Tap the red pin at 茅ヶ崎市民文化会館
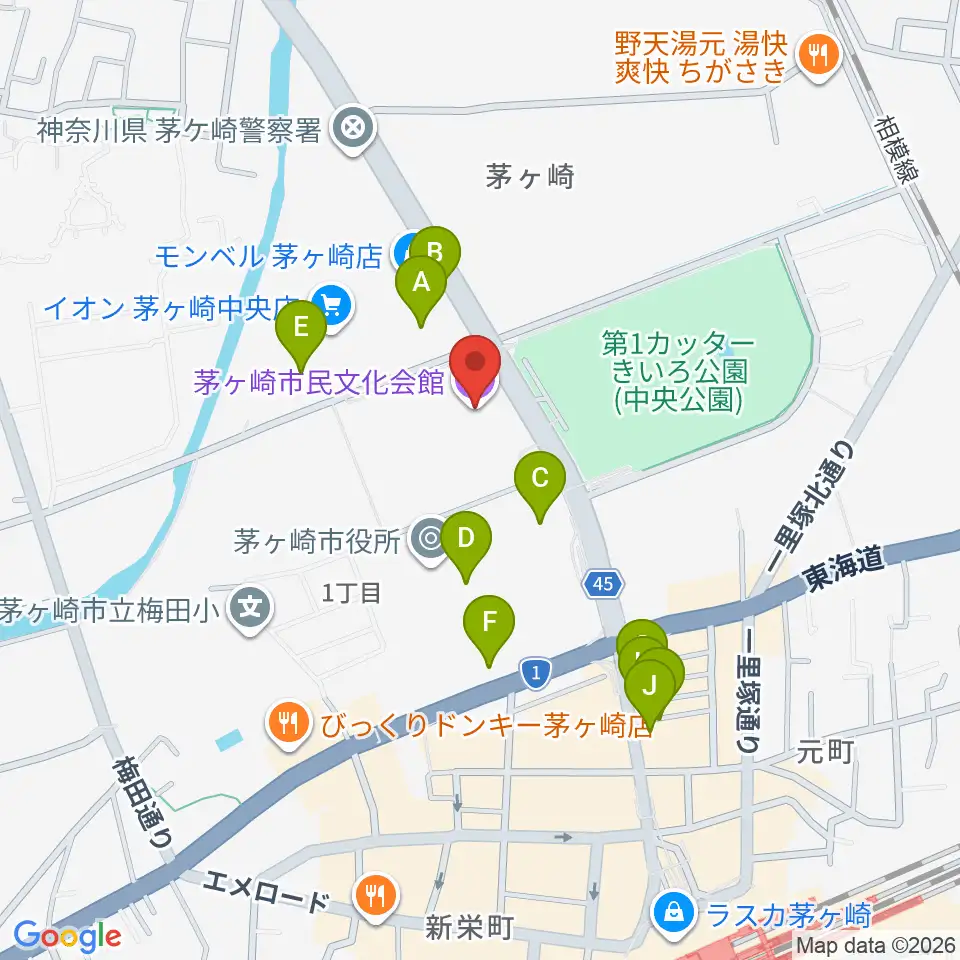This screenshot has width=960, height=960. click(475, 364)
